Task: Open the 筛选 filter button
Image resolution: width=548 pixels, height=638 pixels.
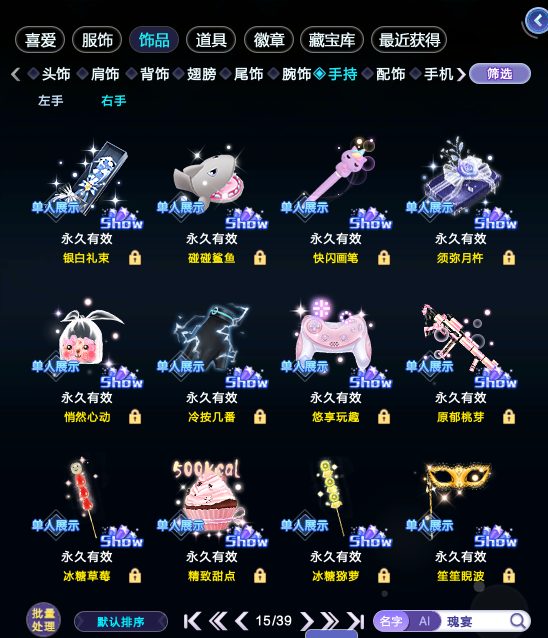Action: [500, 74]
